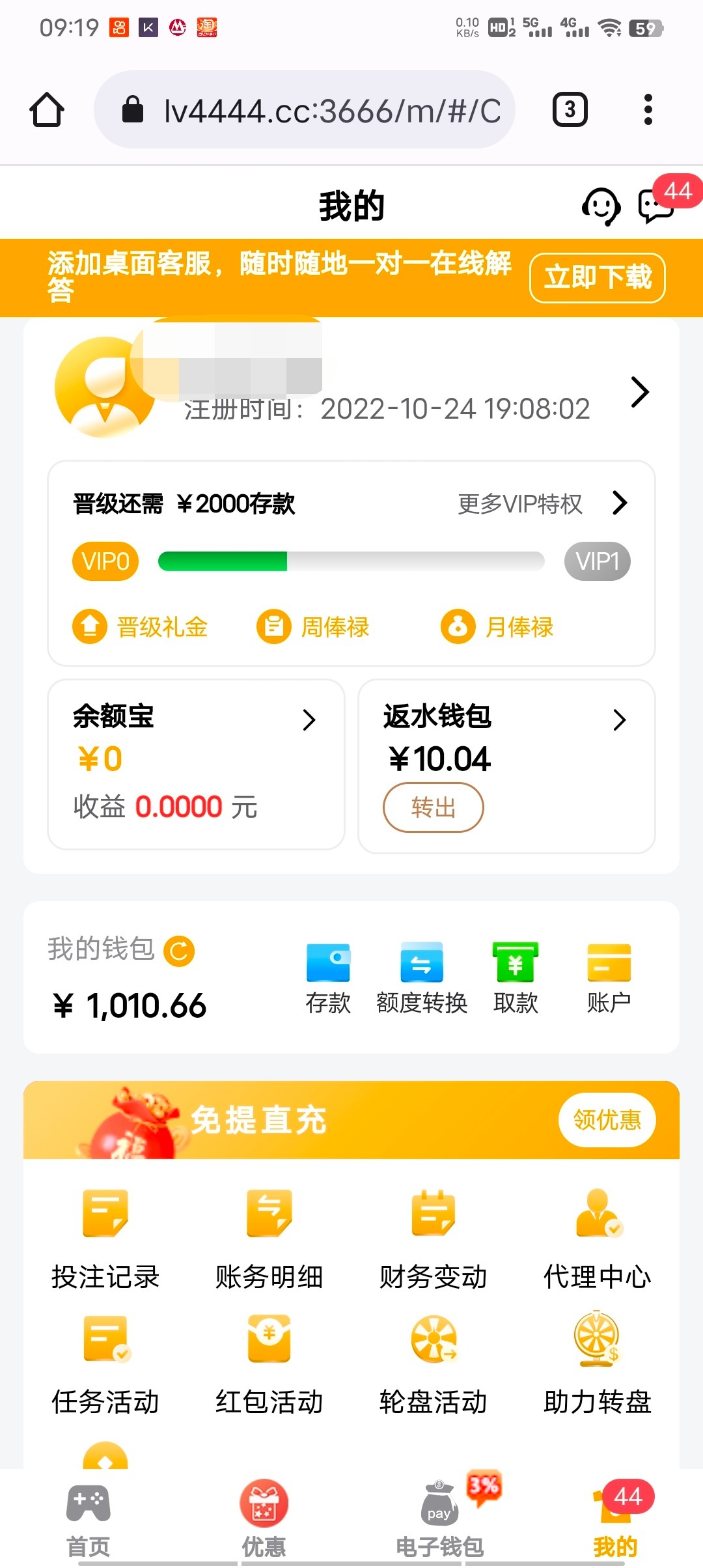This screenshot has width=703, height=1568.
Task: Open 周俸禄 weekly salary
Action: coord(313,626)
